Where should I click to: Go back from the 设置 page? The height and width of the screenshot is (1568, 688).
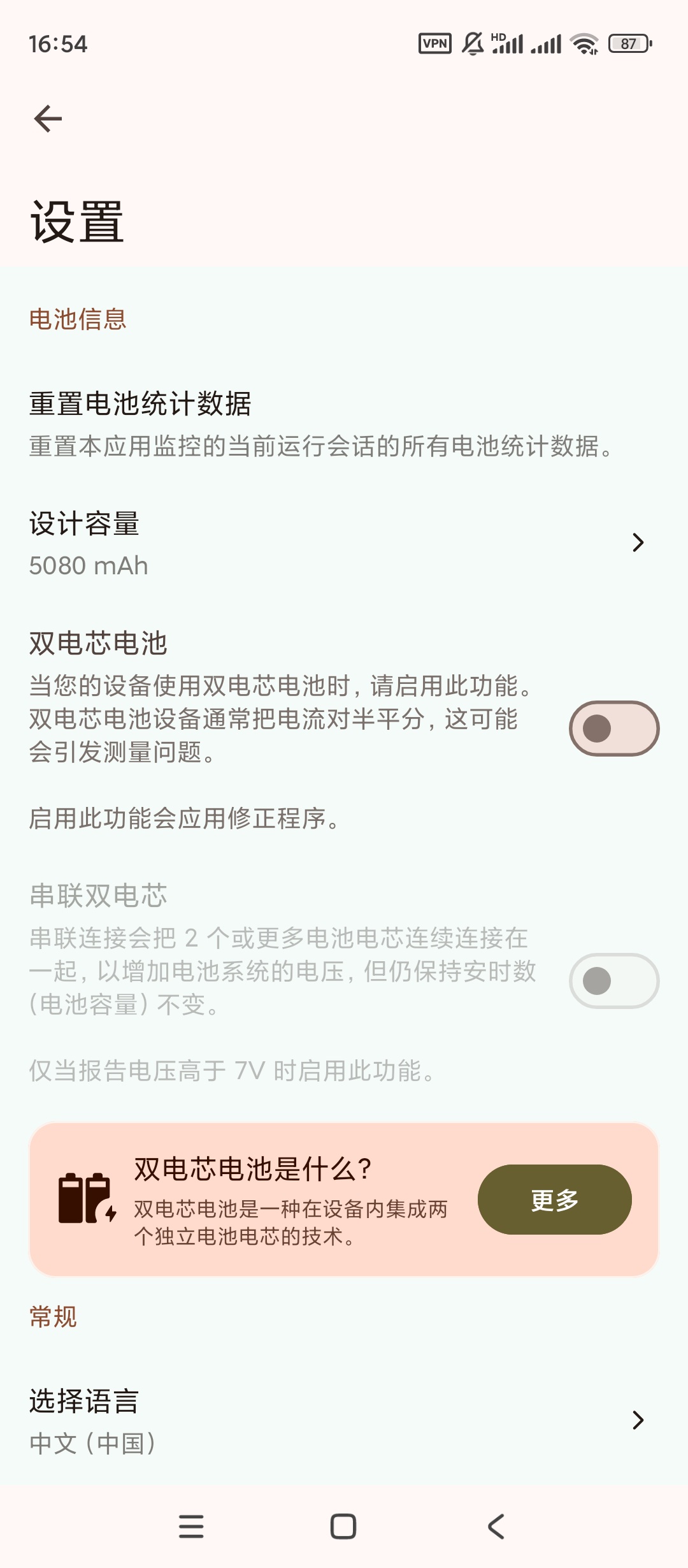[48, 119]
